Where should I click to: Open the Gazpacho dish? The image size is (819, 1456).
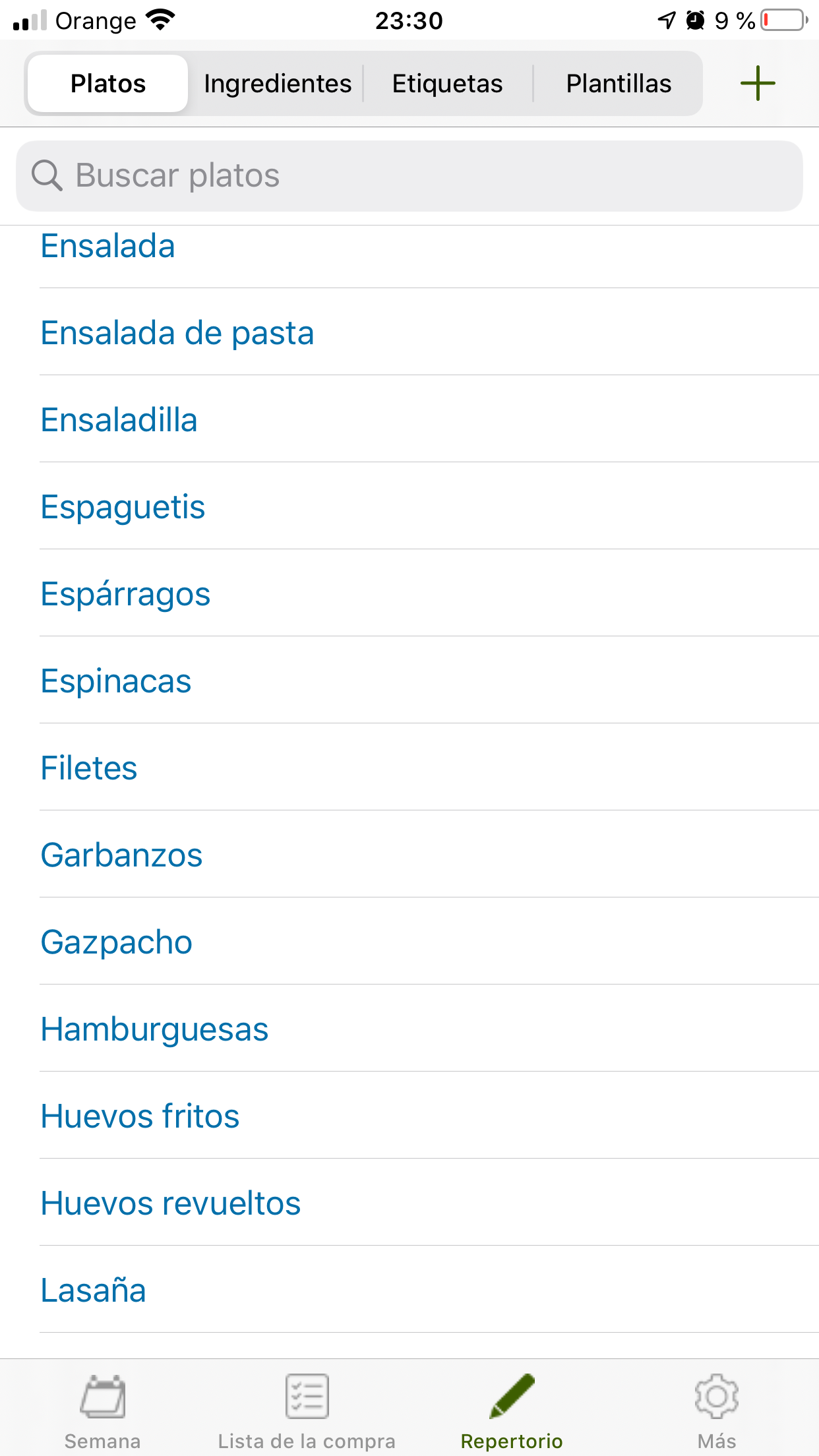(x=409, y=942)
